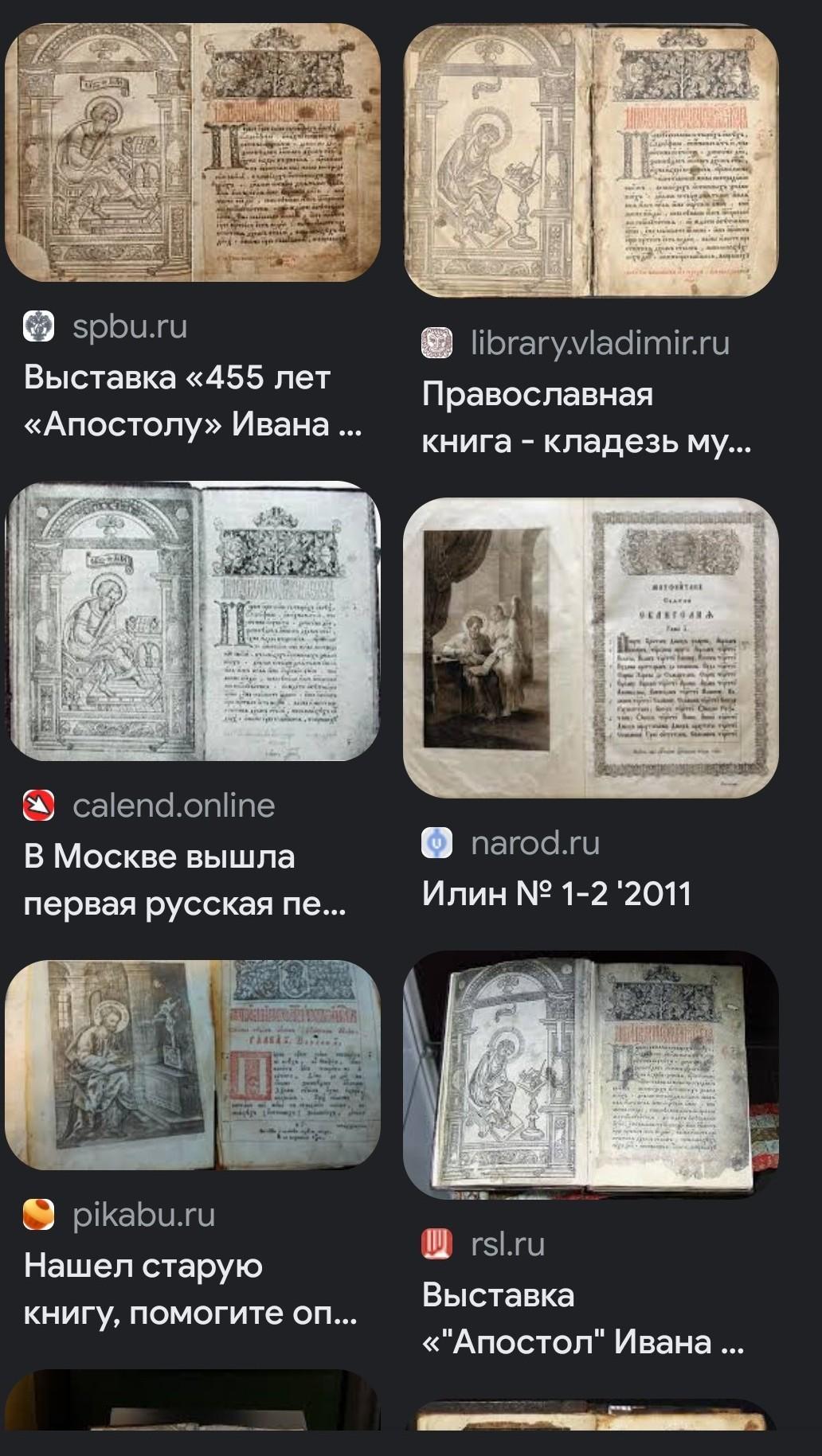The width and height of the screenshot is (822, 1456).
Task: Open the library.vladimir.ru Православная книга image
Action: coord(590,162)
